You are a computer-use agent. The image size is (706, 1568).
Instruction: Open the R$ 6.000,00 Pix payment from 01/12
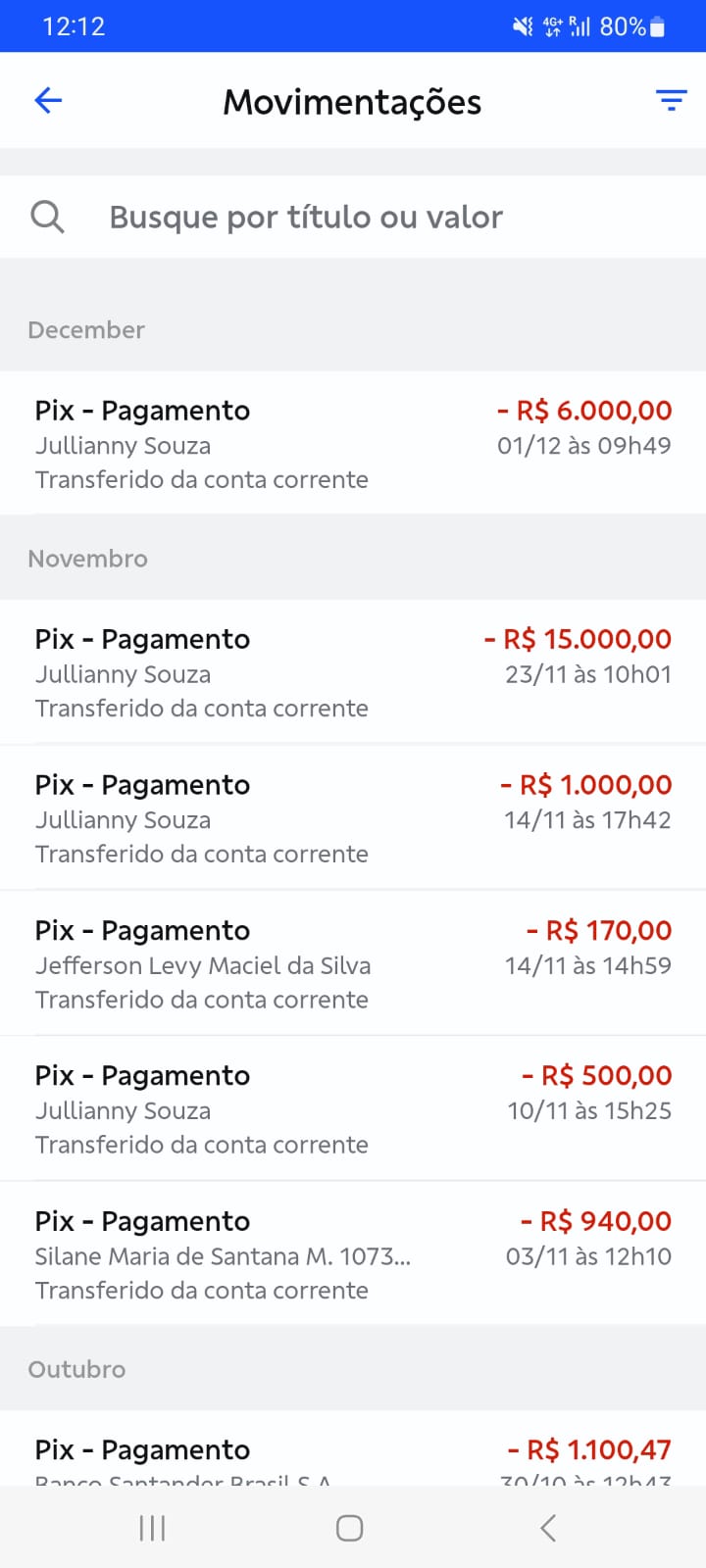click(353, 443)
